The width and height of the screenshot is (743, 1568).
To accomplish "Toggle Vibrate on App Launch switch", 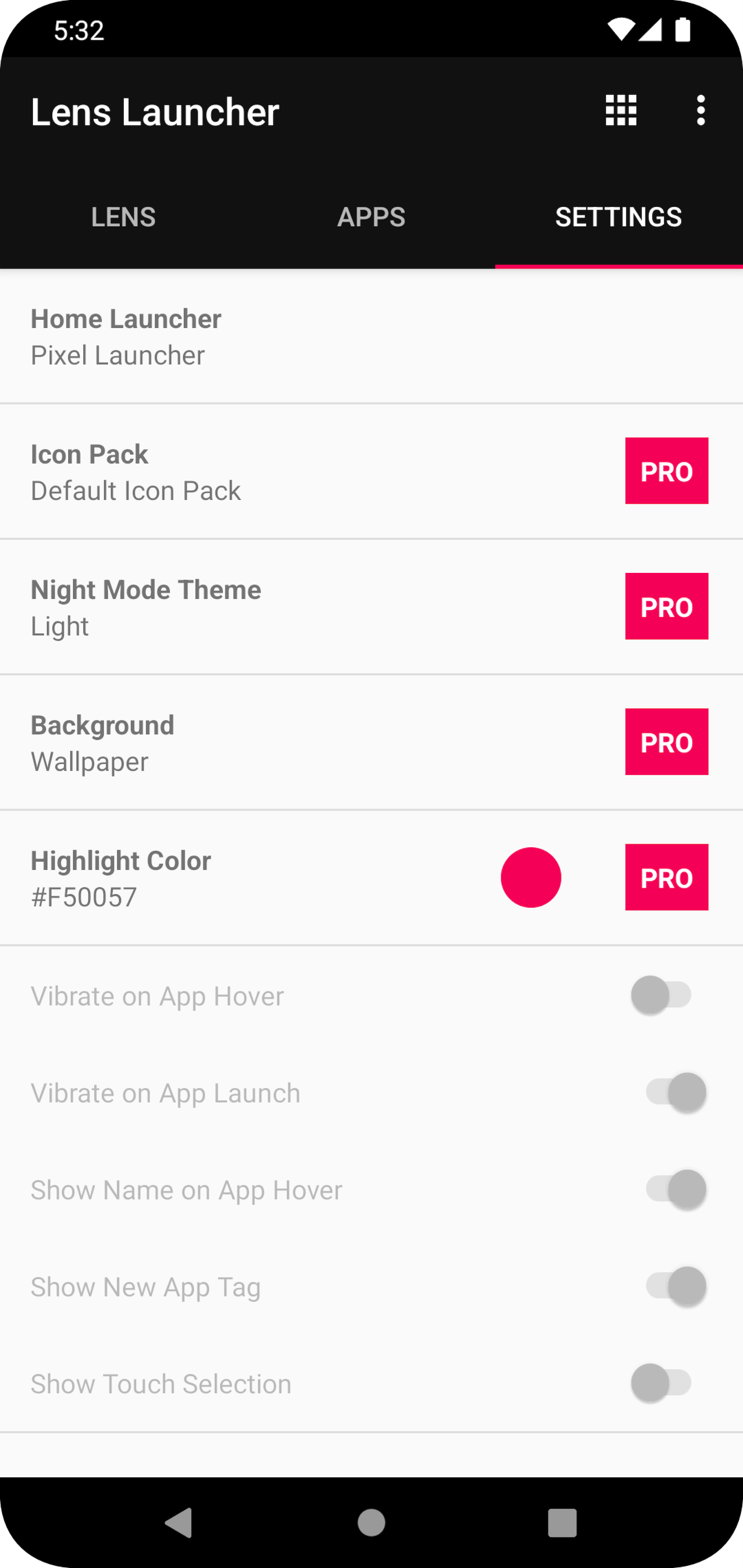I will (676, 1092).
